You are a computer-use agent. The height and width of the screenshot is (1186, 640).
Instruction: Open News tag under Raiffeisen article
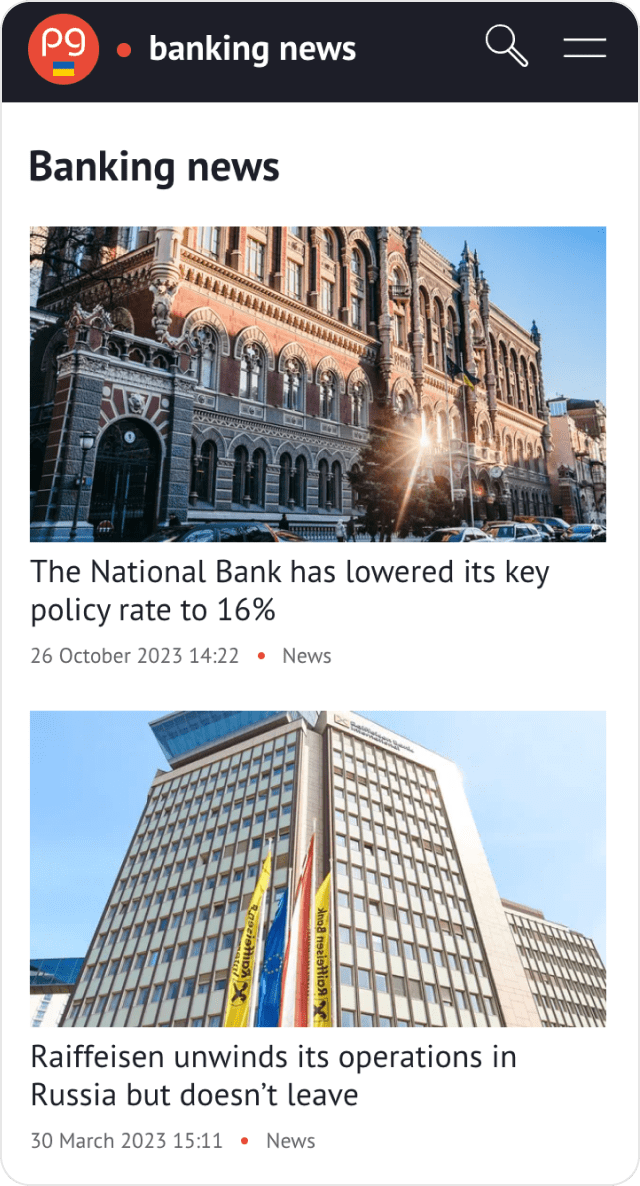(x=290, y=1141)
